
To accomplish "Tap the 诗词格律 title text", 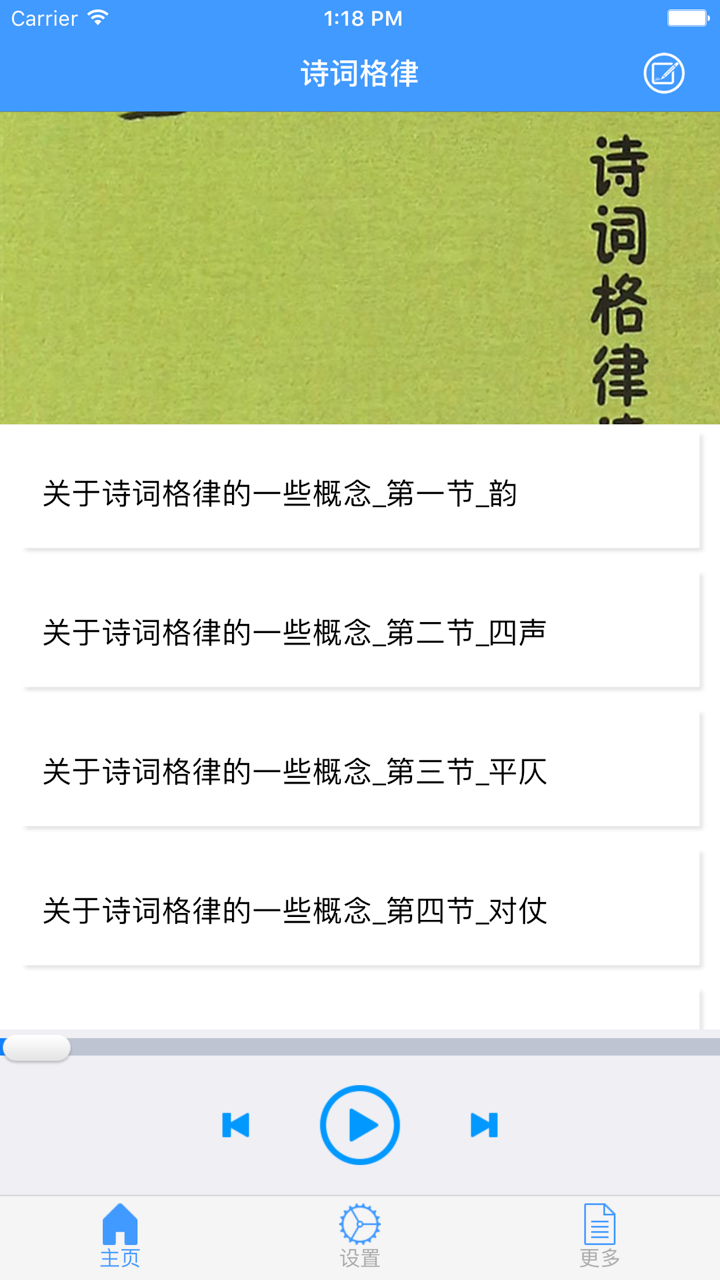I will point(359,73).
